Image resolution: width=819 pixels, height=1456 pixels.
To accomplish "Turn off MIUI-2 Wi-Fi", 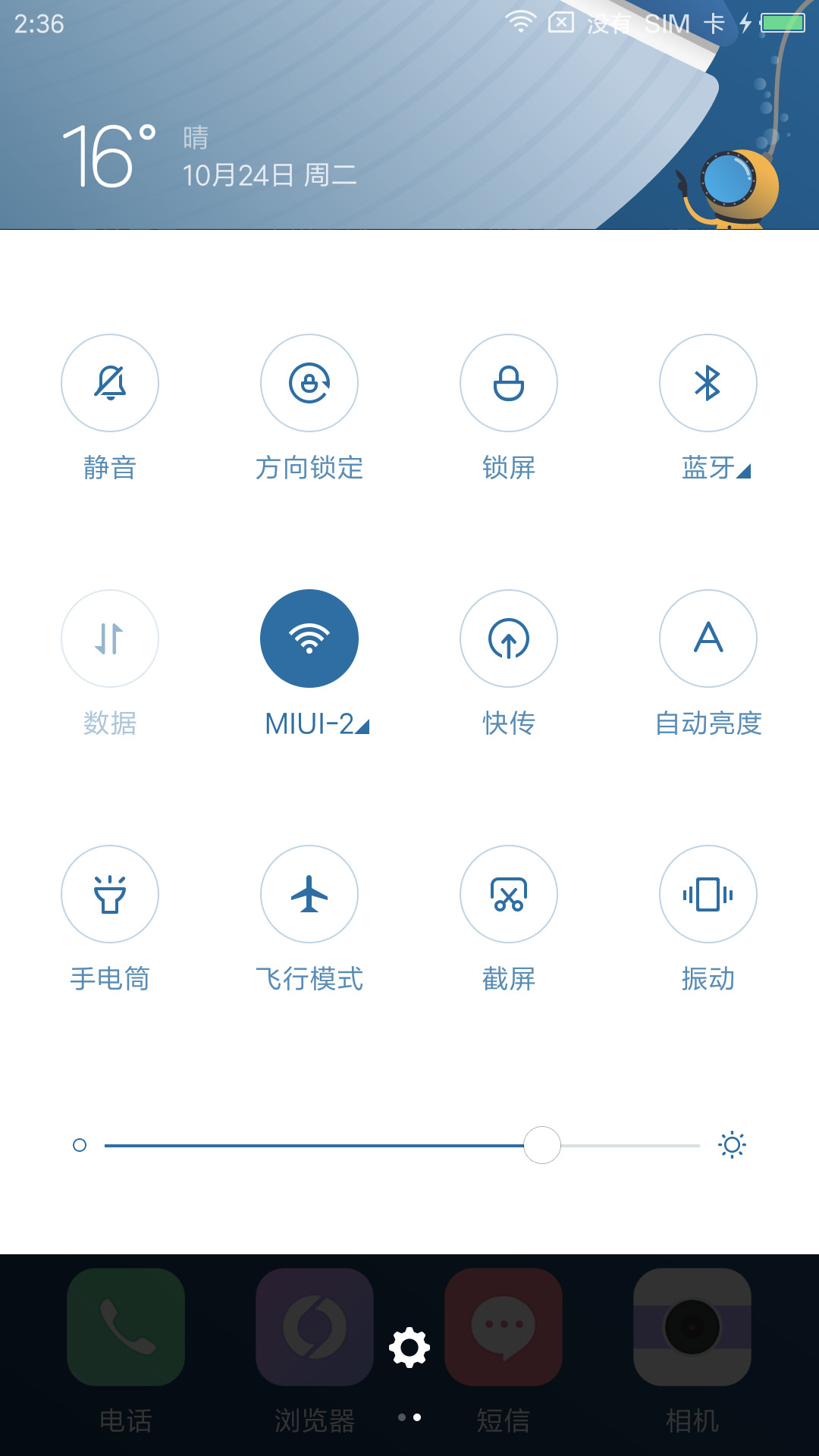I will click(x=309, y=639).
